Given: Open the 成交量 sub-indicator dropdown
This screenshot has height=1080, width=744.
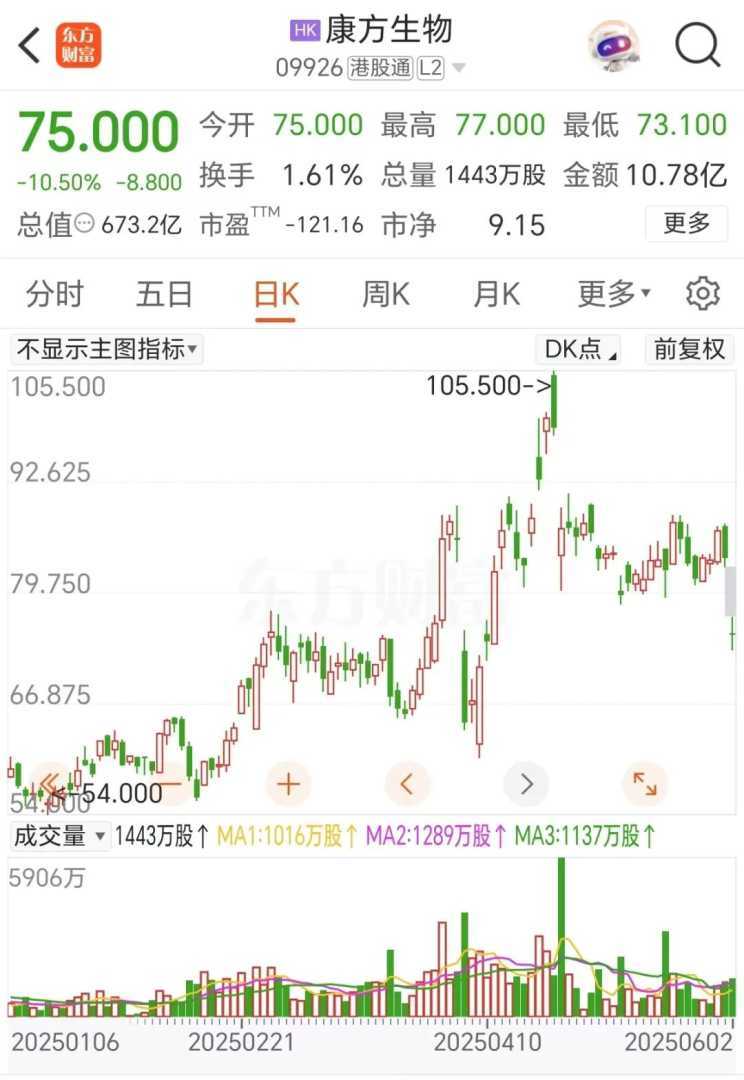Looking at the screenshot, I should pos(60,835).
